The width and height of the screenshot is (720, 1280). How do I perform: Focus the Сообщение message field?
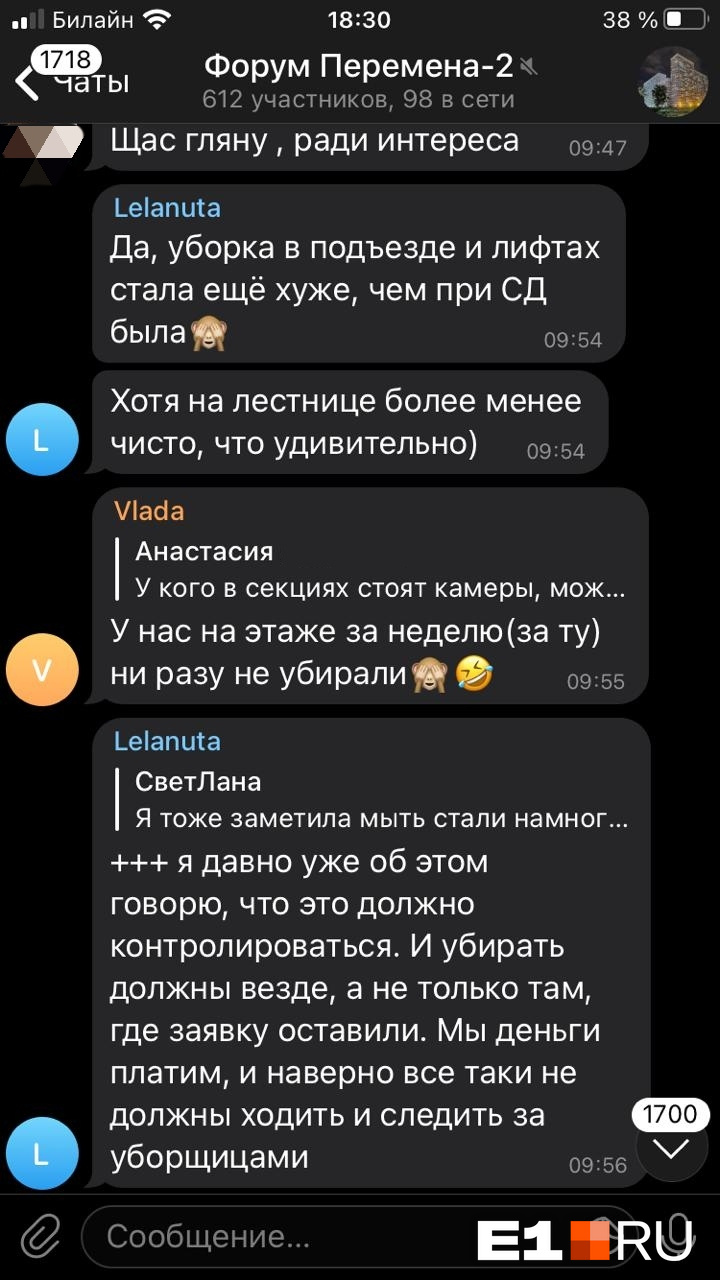(300, 1237)
